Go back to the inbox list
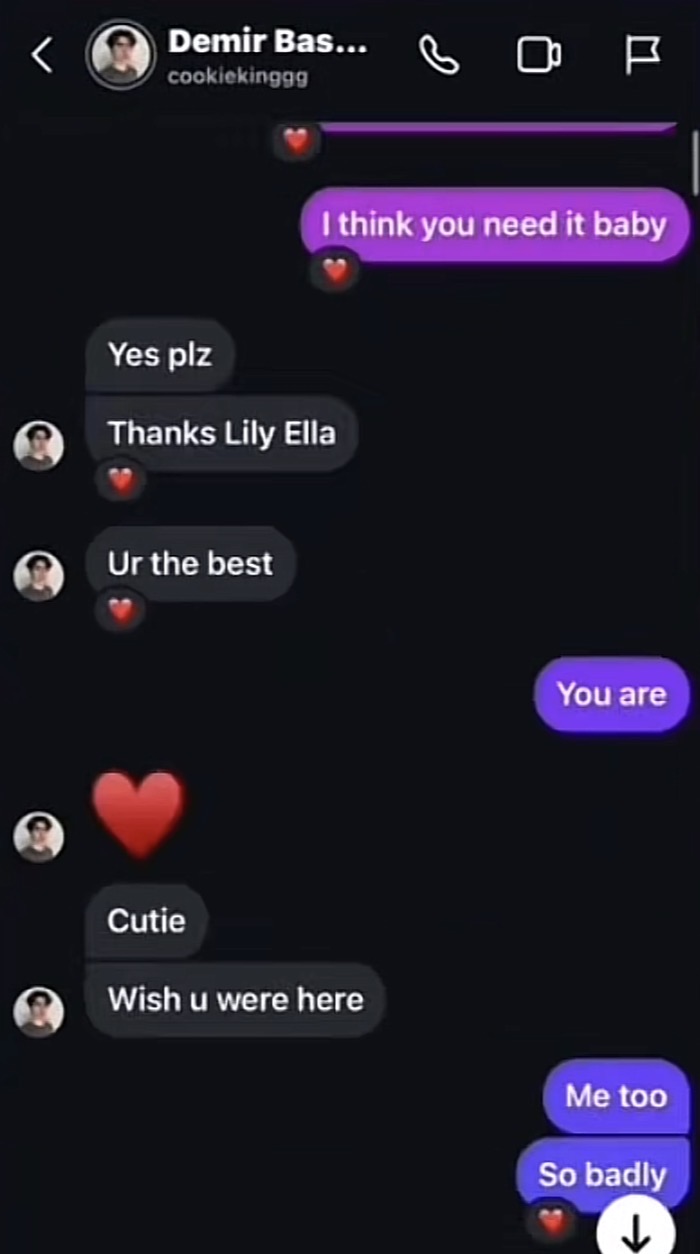This screenshot has width=700, height=1254. pyautogui.click(x=41, y=56)
